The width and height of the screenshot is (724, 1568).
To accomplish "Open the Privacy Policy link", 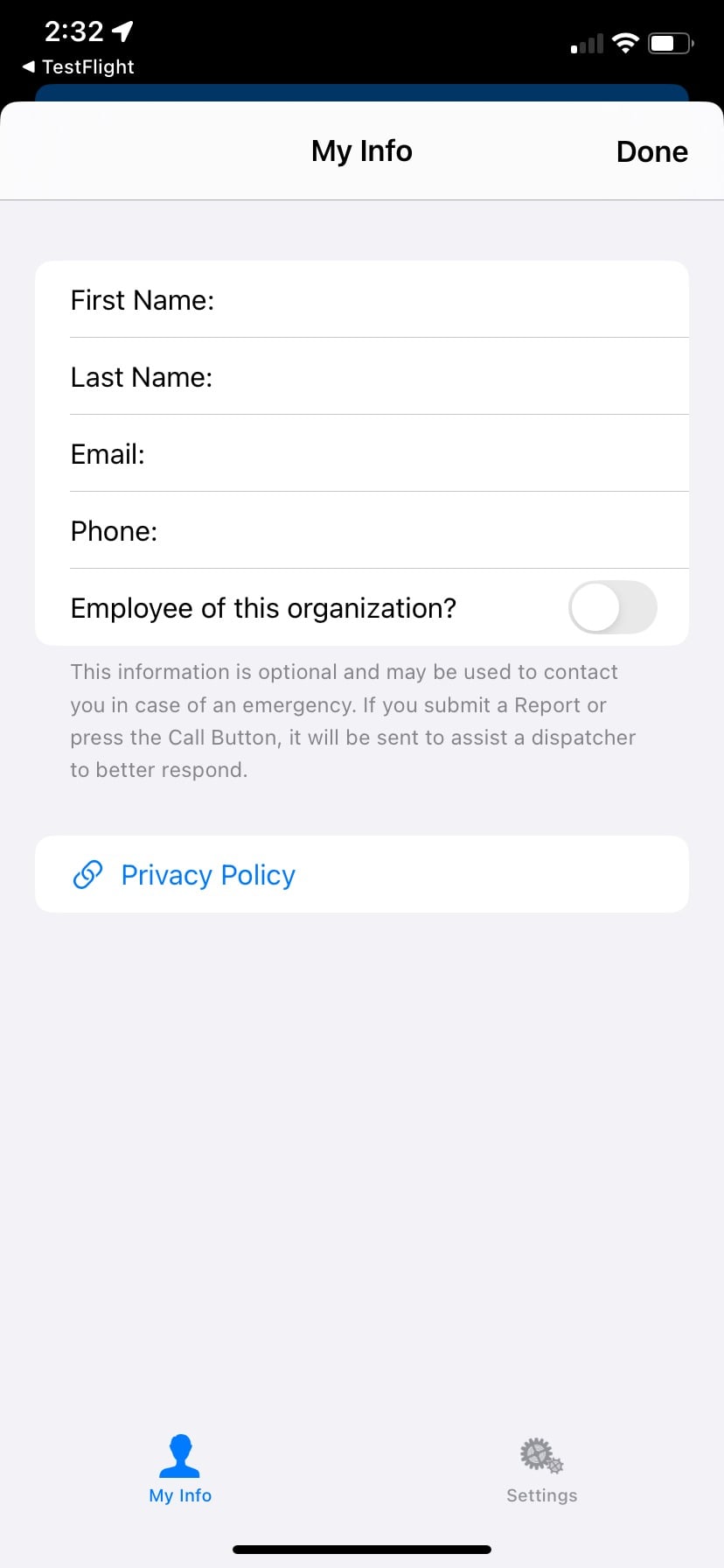I will [362, 874].
